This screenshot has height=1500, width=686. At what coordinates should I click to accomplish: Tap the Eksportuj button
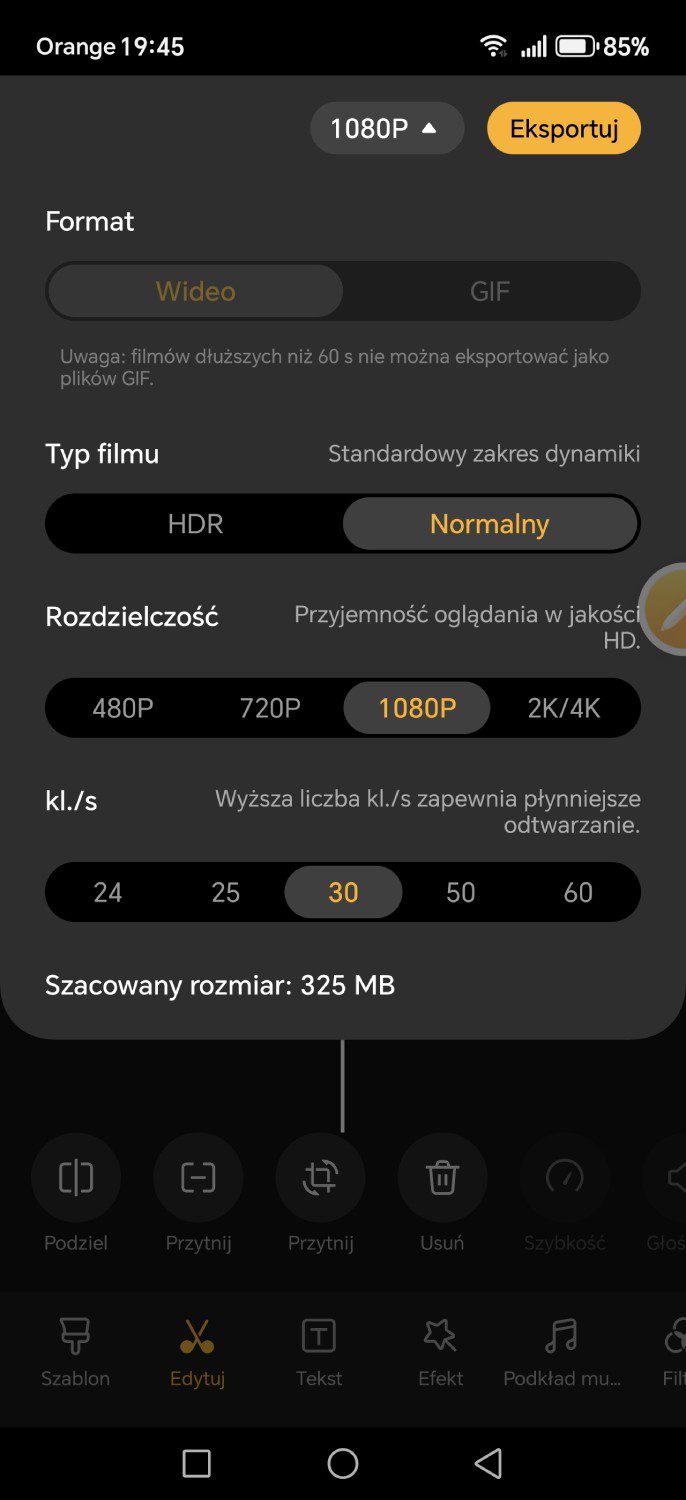coord(564,128)
